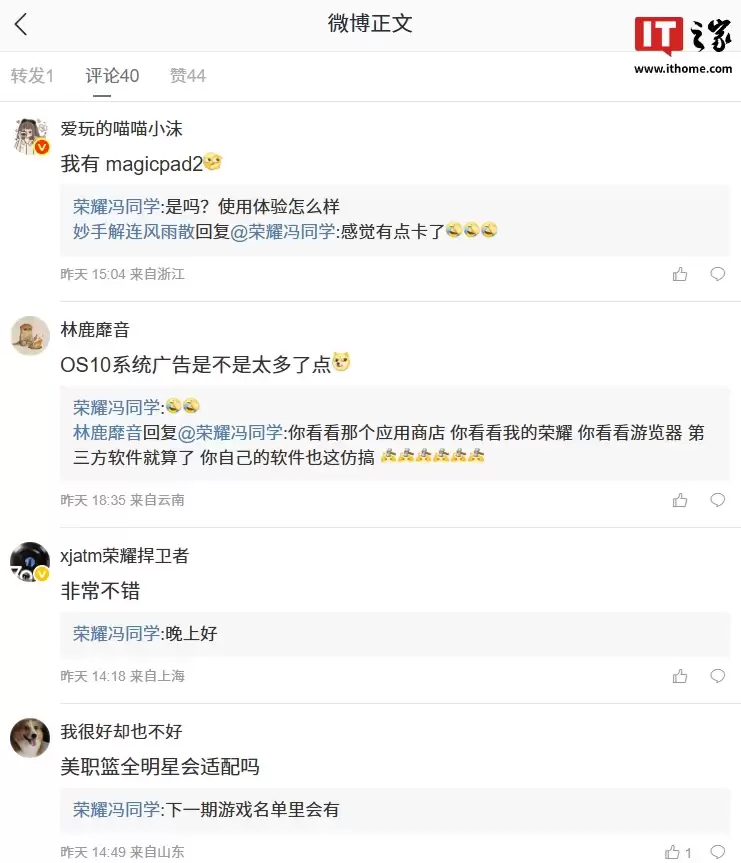This screenshot has height=863, width=741.
Task: Select the 评论40 tab
Action: coord(112,76)
